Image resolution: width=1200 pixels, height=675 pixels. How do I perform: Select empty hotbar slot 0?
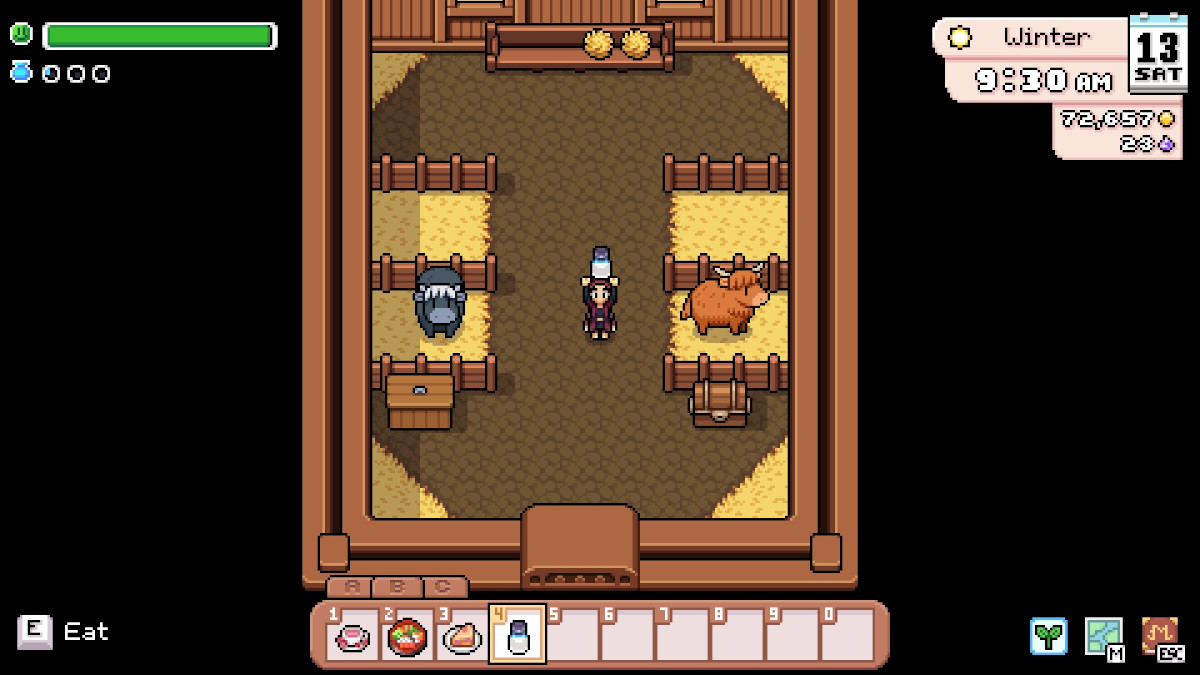tap(848, 635)
